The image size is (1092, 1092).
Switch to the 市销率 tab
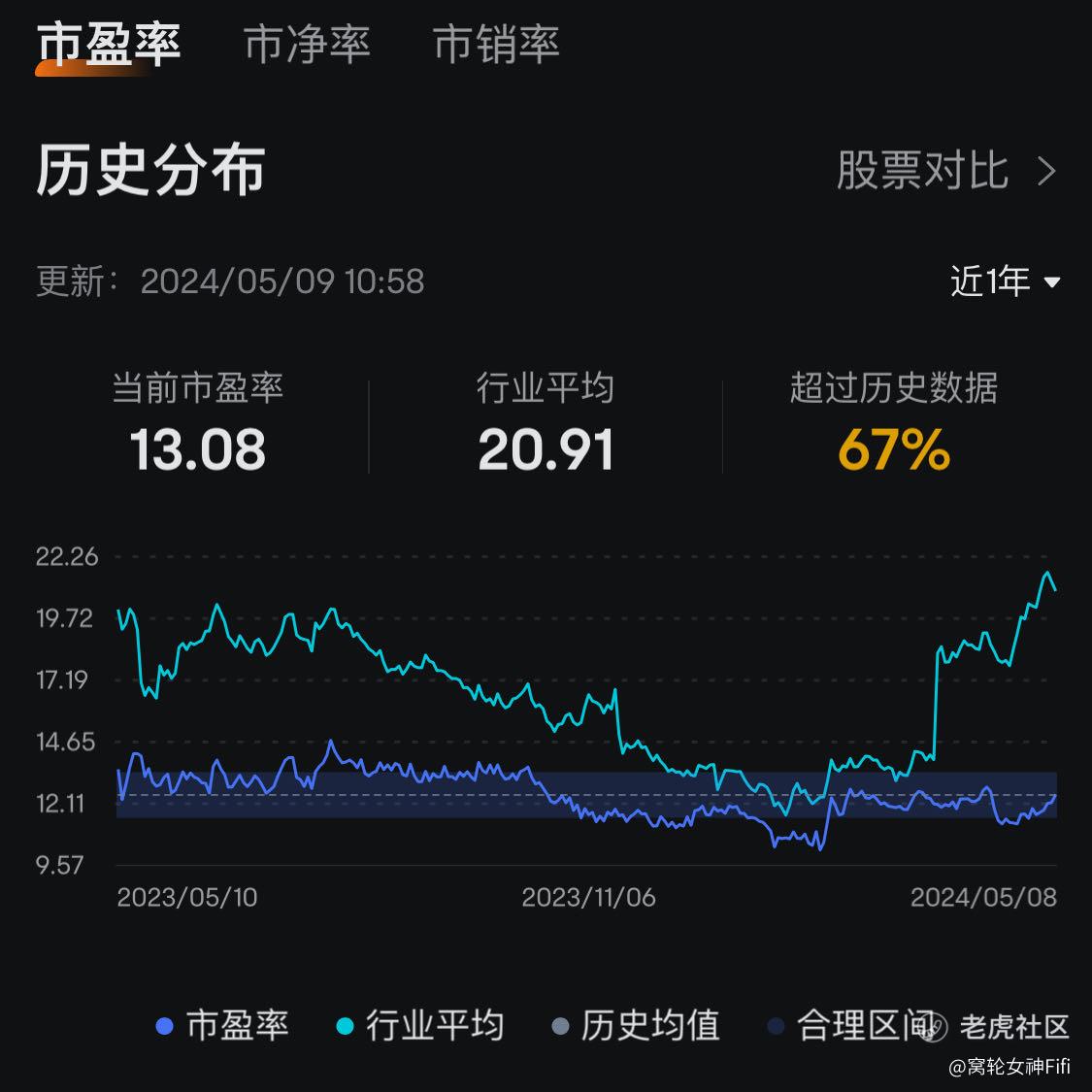496,45
